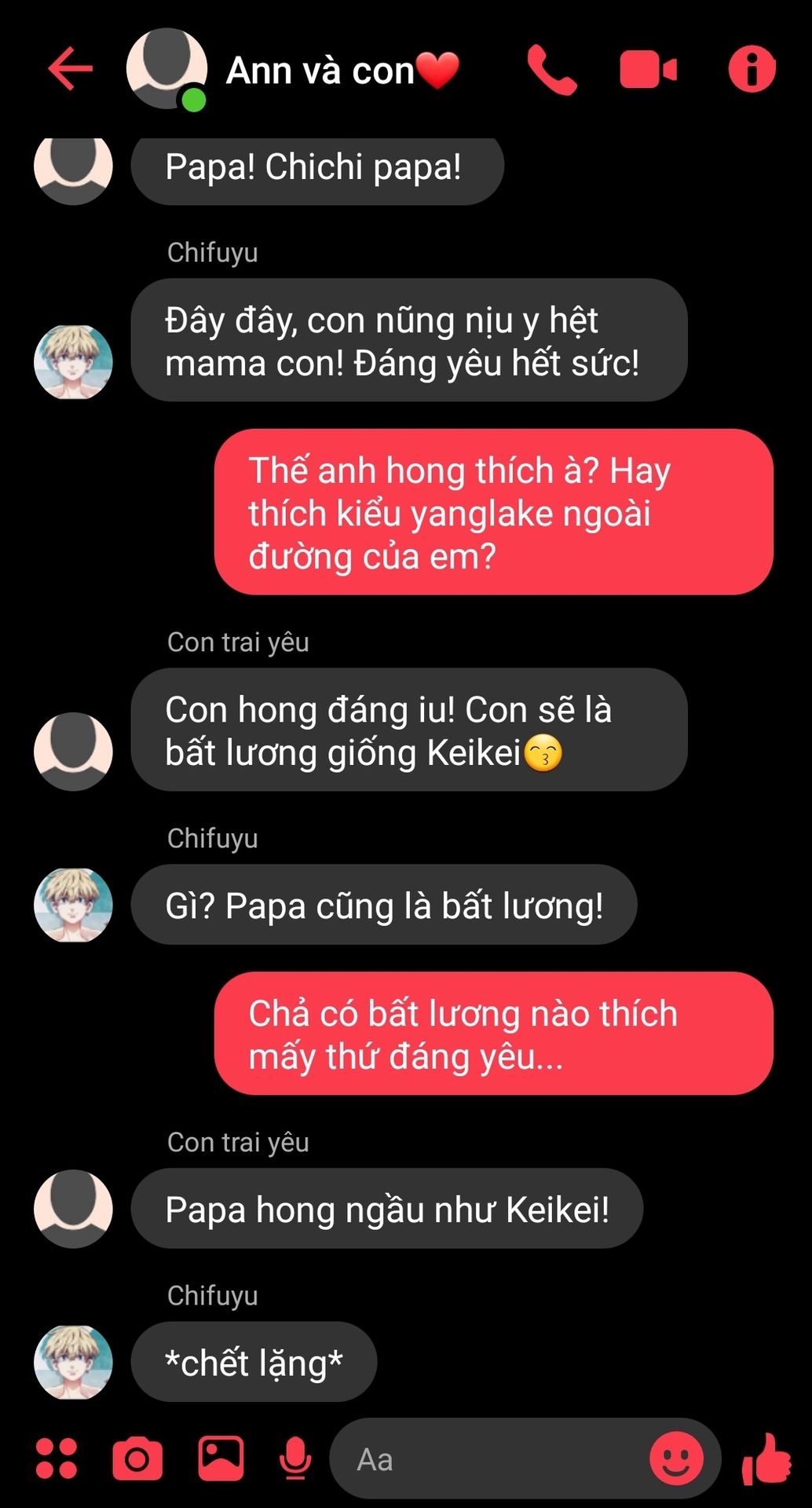Open the camera to take a photo
The width and height of the screenshot is (812, 1508).
point(137,1459)
